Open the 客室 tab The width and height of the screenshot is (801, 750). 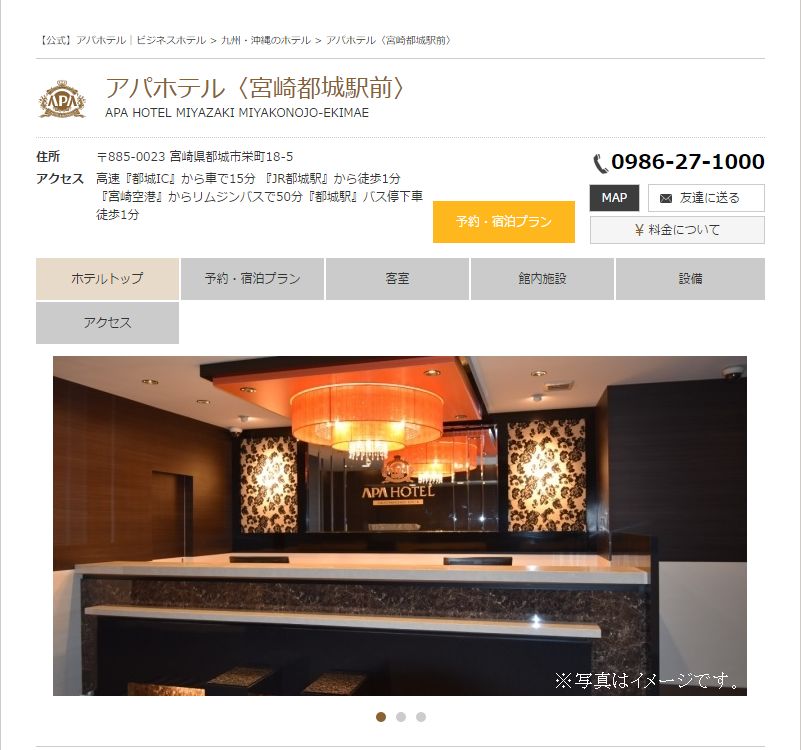pos(397,279)
